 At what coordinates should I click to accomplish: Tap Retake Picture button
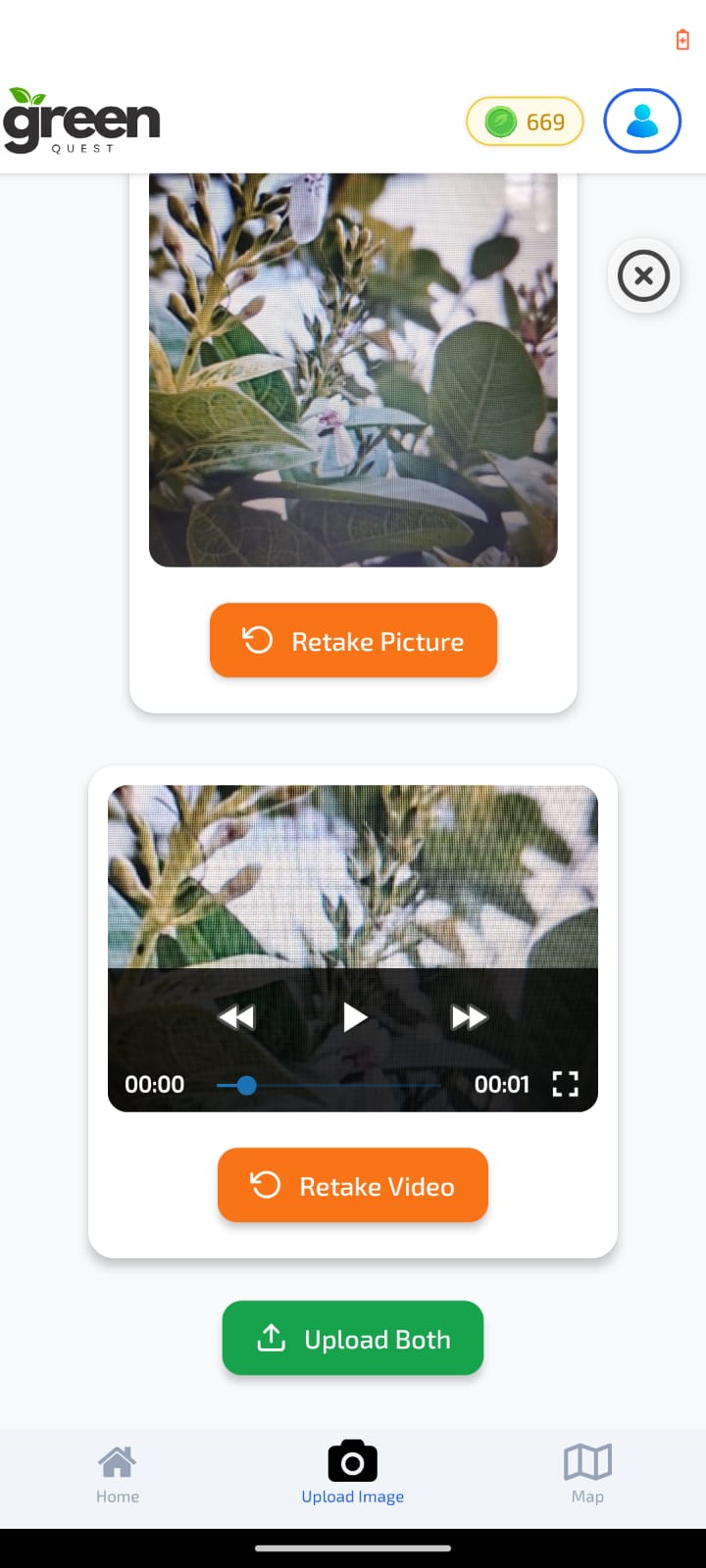353,641
